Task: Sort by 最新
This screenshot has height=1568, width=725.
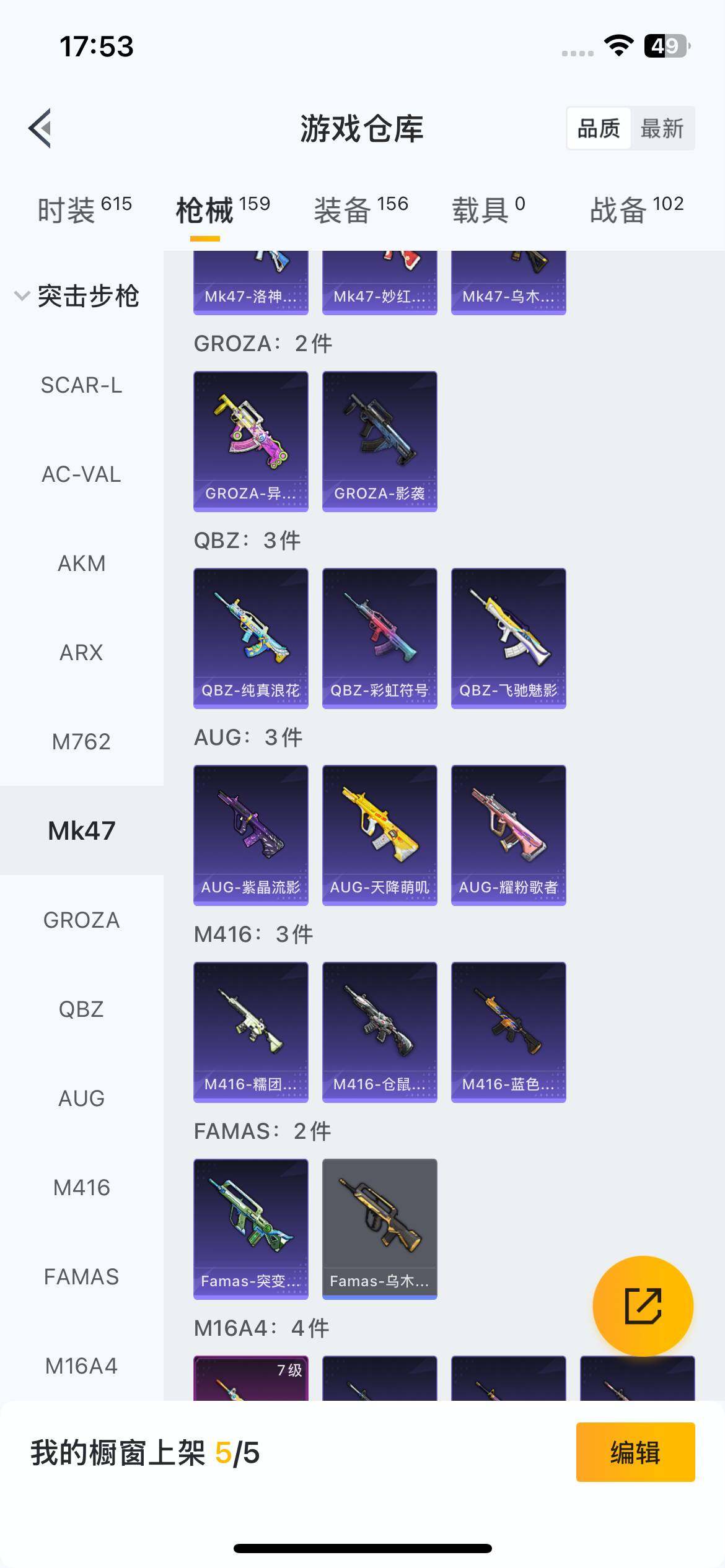Action: (x=662, y=129)
